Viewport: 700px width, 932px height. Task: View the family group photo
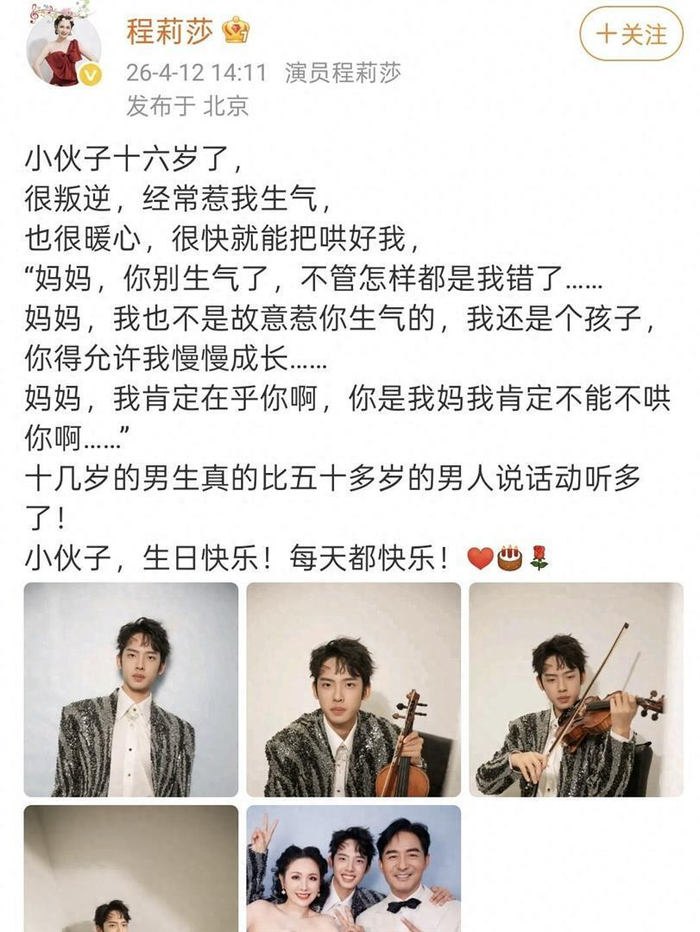point(353,869)
